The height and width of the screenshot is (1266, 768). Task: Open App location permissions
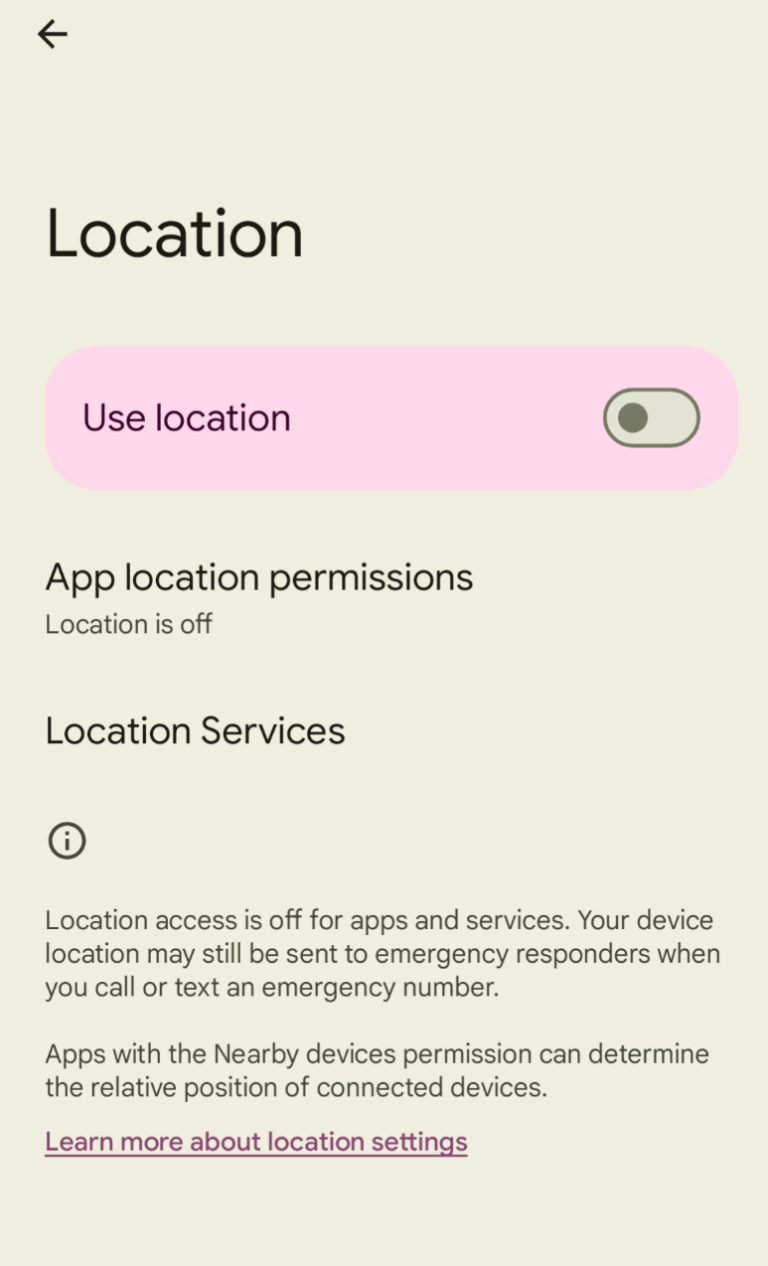click(x=259, y=578)
